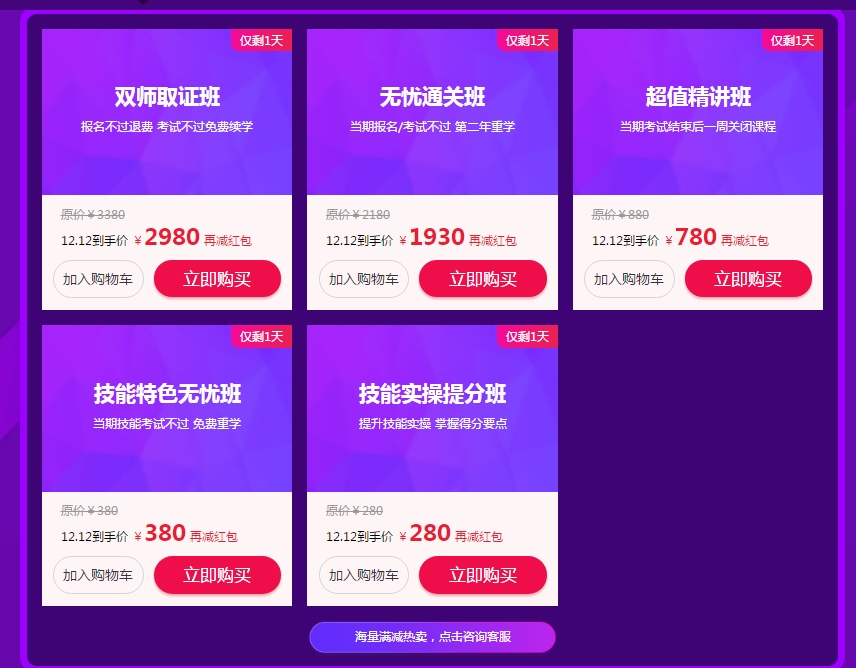Purchase 超值精讲班 immediately
The width and height of the screenshot is (856, 668).
748,279
